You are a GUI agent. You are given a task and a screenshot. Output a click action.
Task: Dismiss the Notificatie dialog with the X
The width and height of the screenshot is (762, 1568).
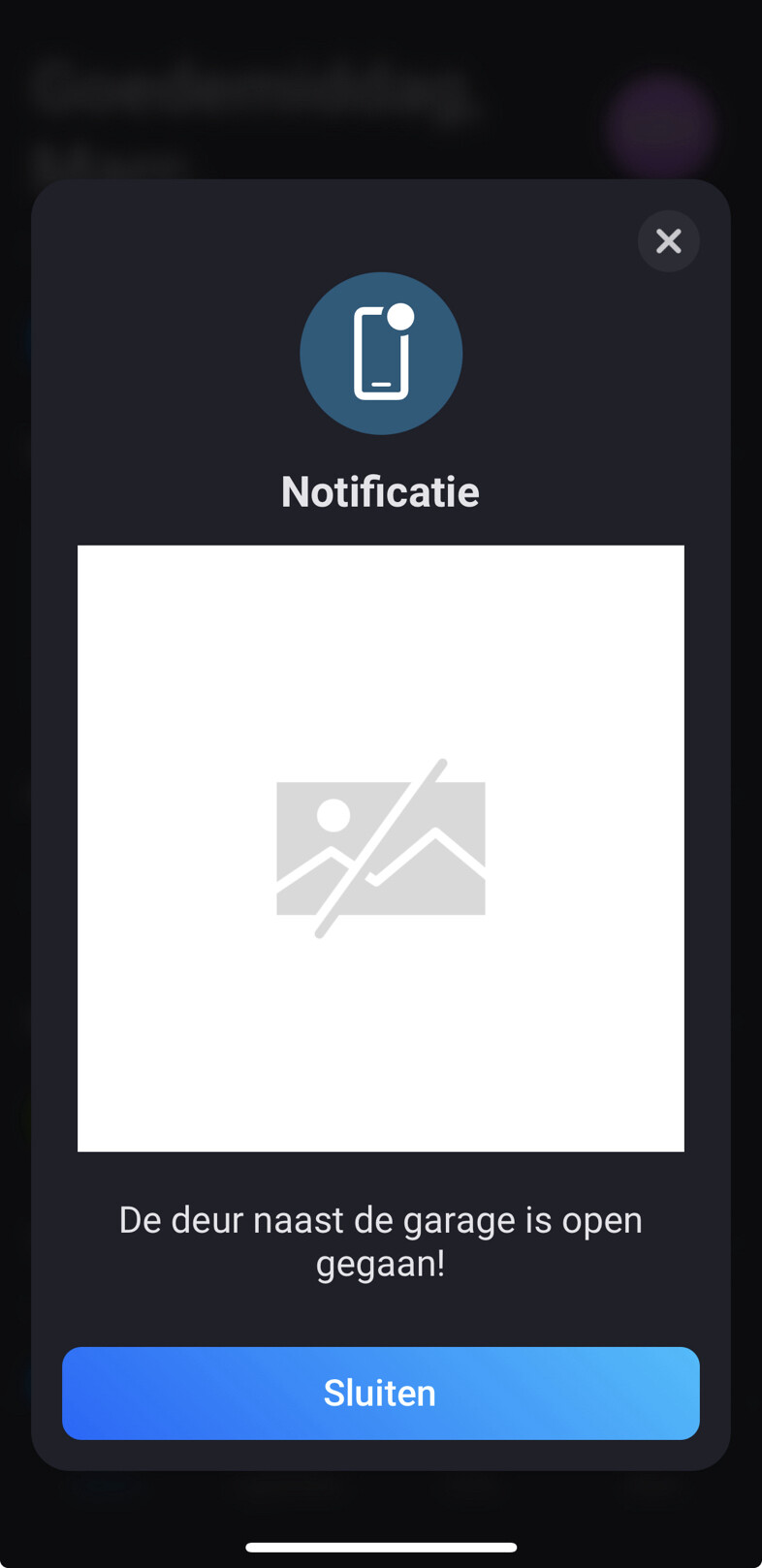point(668,241)
